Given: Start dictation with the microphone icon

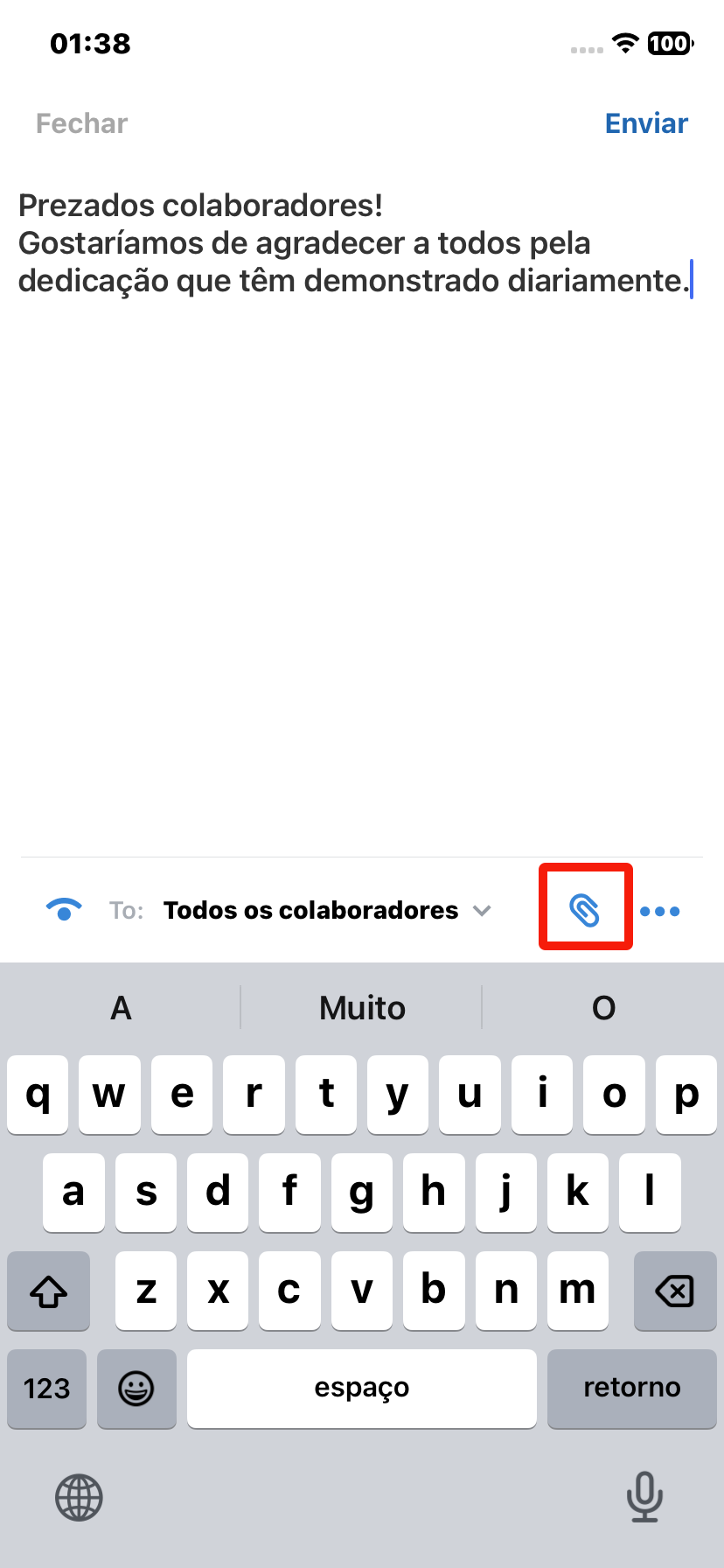Looking at the screenshot, I should click(644, 1497).
